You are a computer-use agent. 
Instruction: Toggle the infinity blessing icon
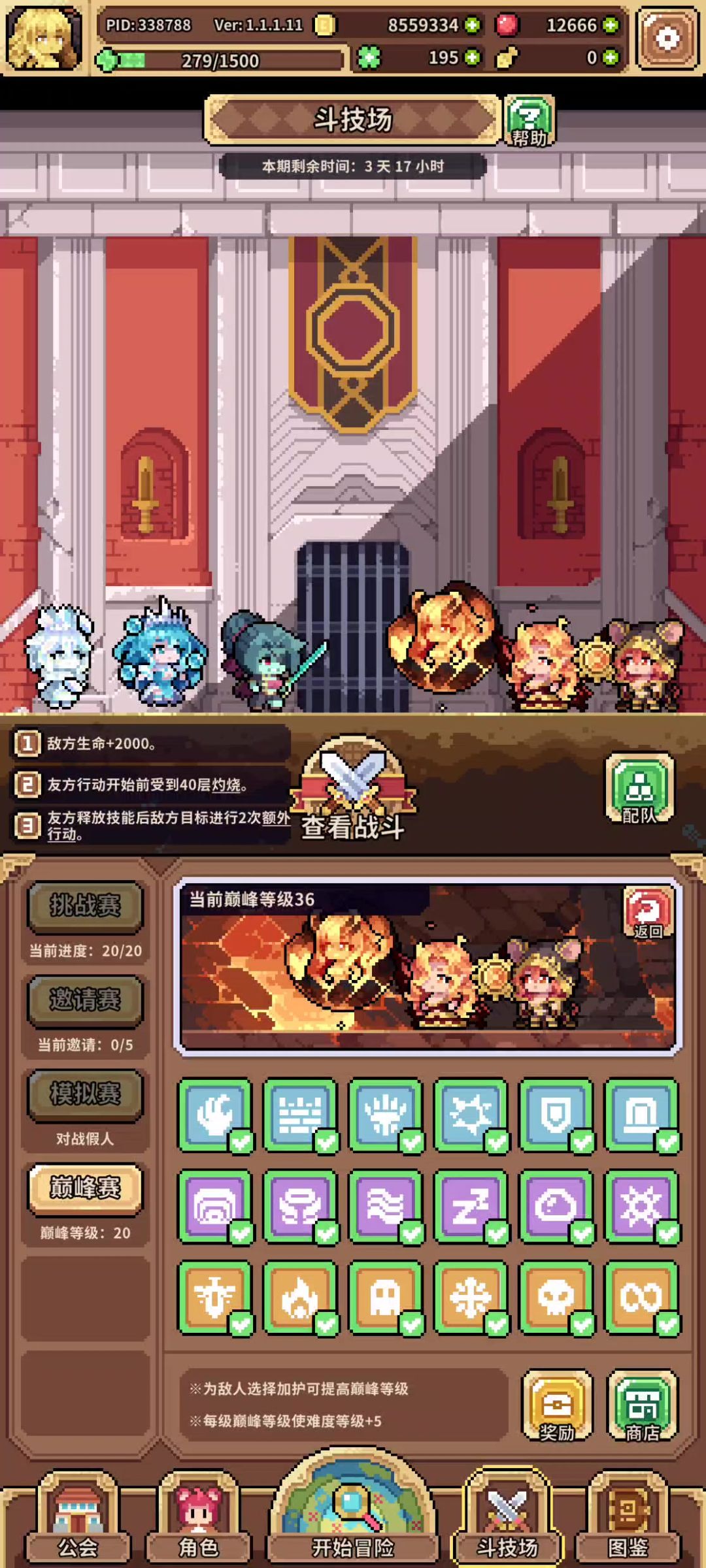pos(641,1298)
